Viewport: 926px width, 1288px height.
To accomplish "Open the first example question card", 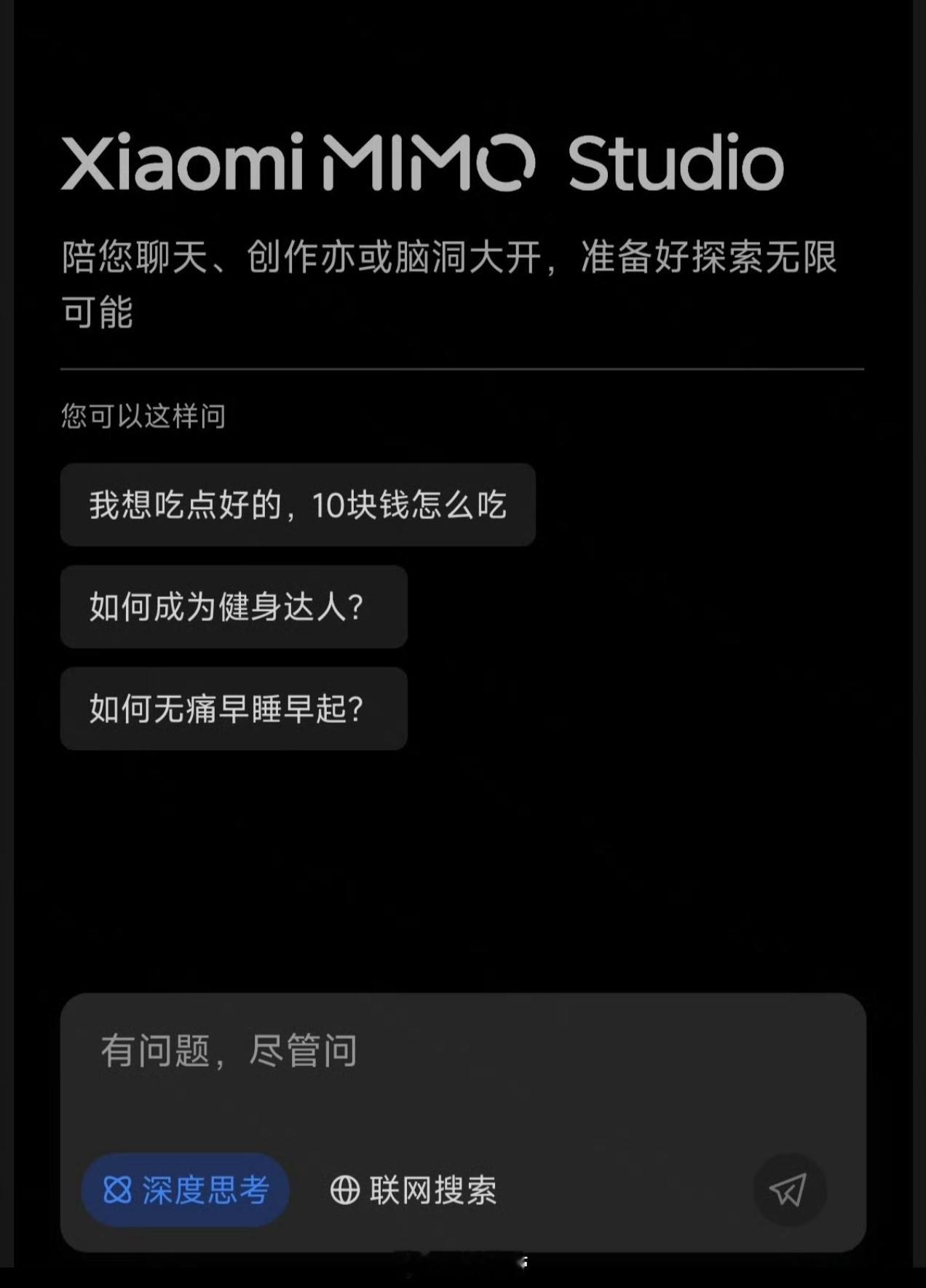I will (300, 505).
